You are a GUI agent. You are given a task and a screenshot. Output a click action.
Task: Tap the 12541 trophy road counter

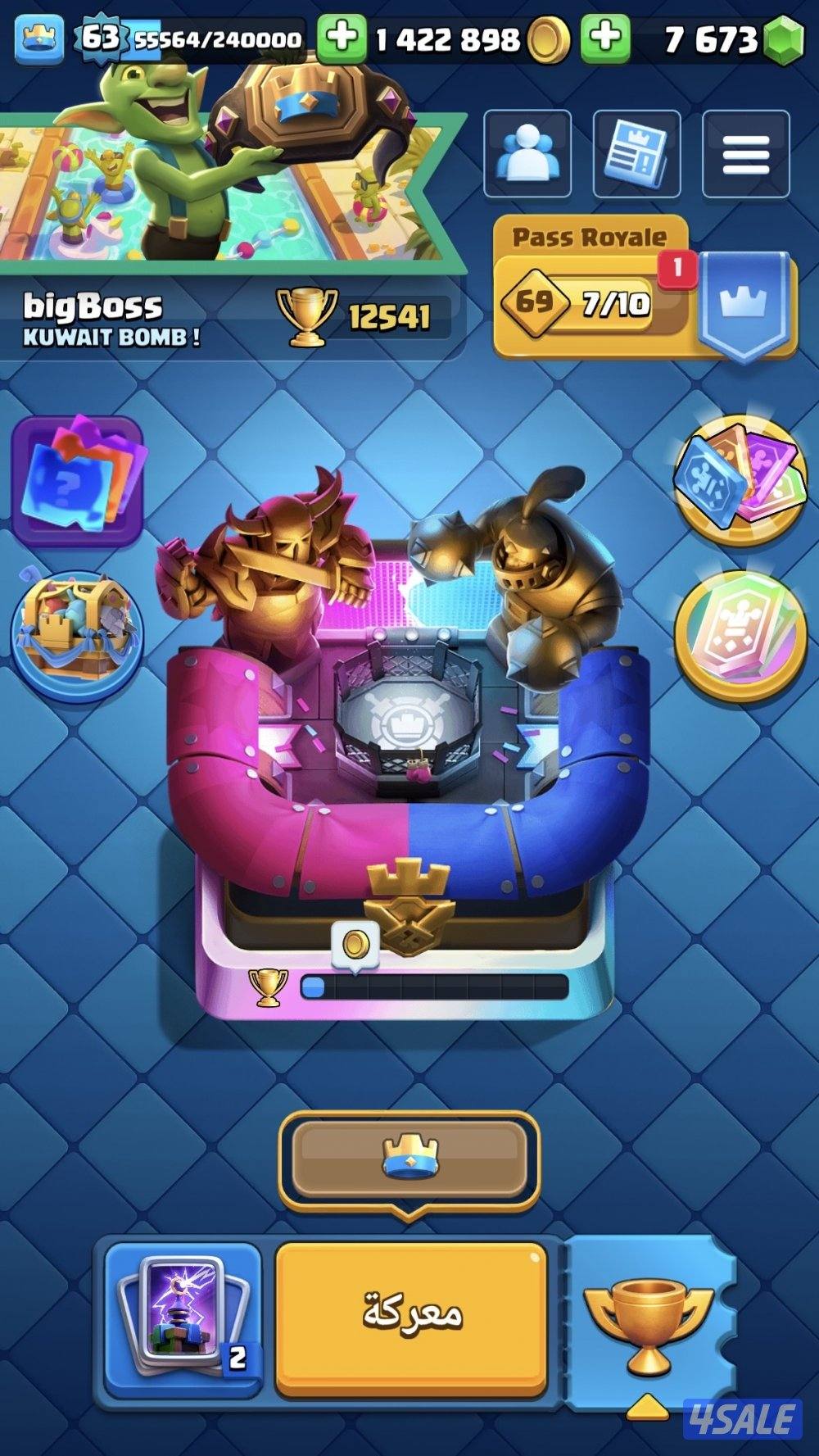pos(364,316)
